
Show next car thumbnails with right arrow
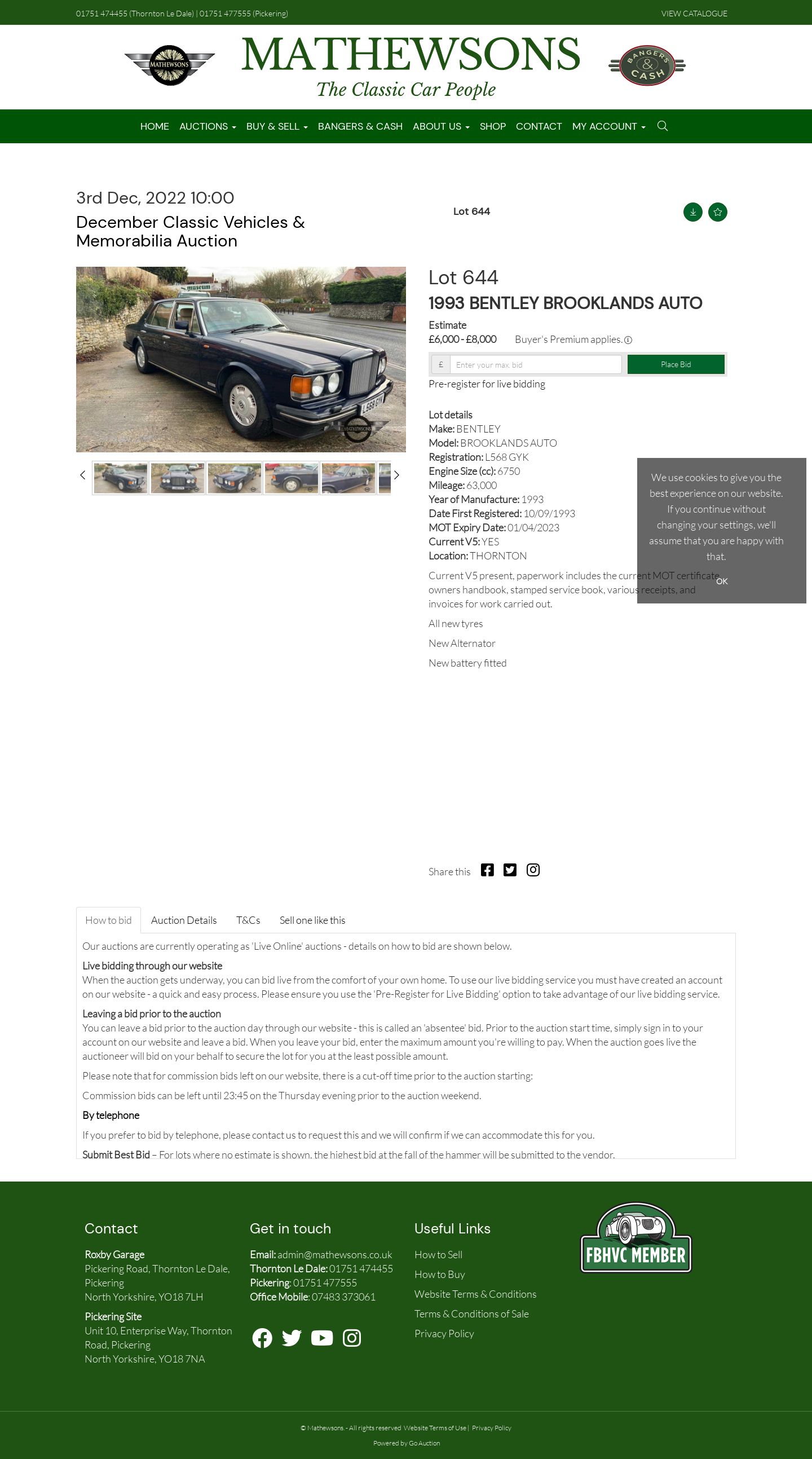click(396, 475)
